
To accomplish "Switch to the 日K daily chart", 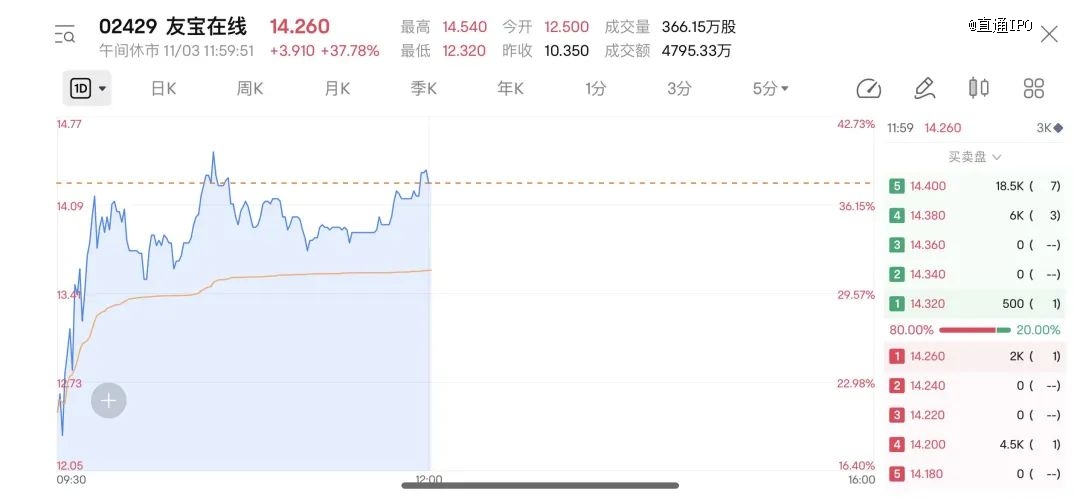I will point(163,88).
